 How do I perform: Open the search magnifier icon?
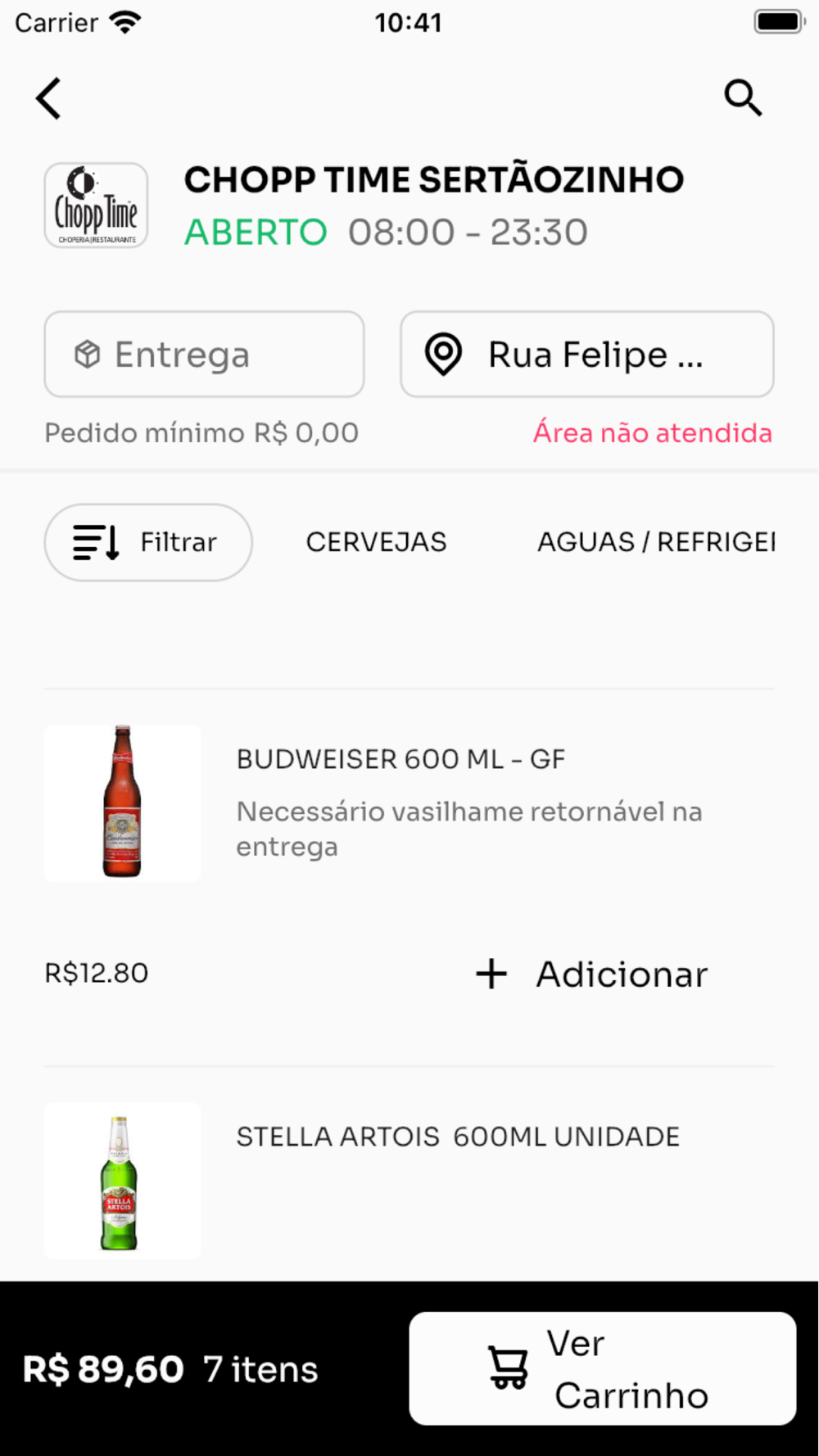743,98
